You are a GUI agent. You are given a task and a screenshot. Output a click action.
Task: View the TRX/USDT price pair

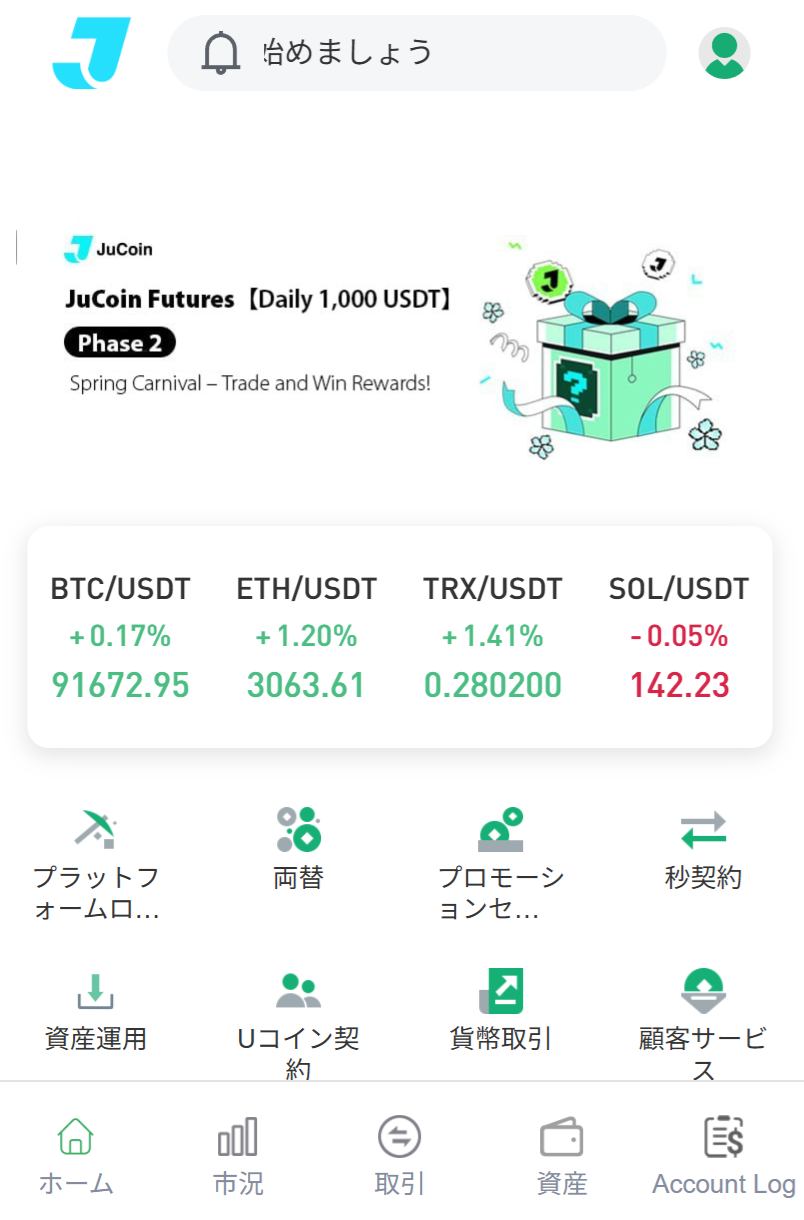pyautogui.click(x=492, y=636)
